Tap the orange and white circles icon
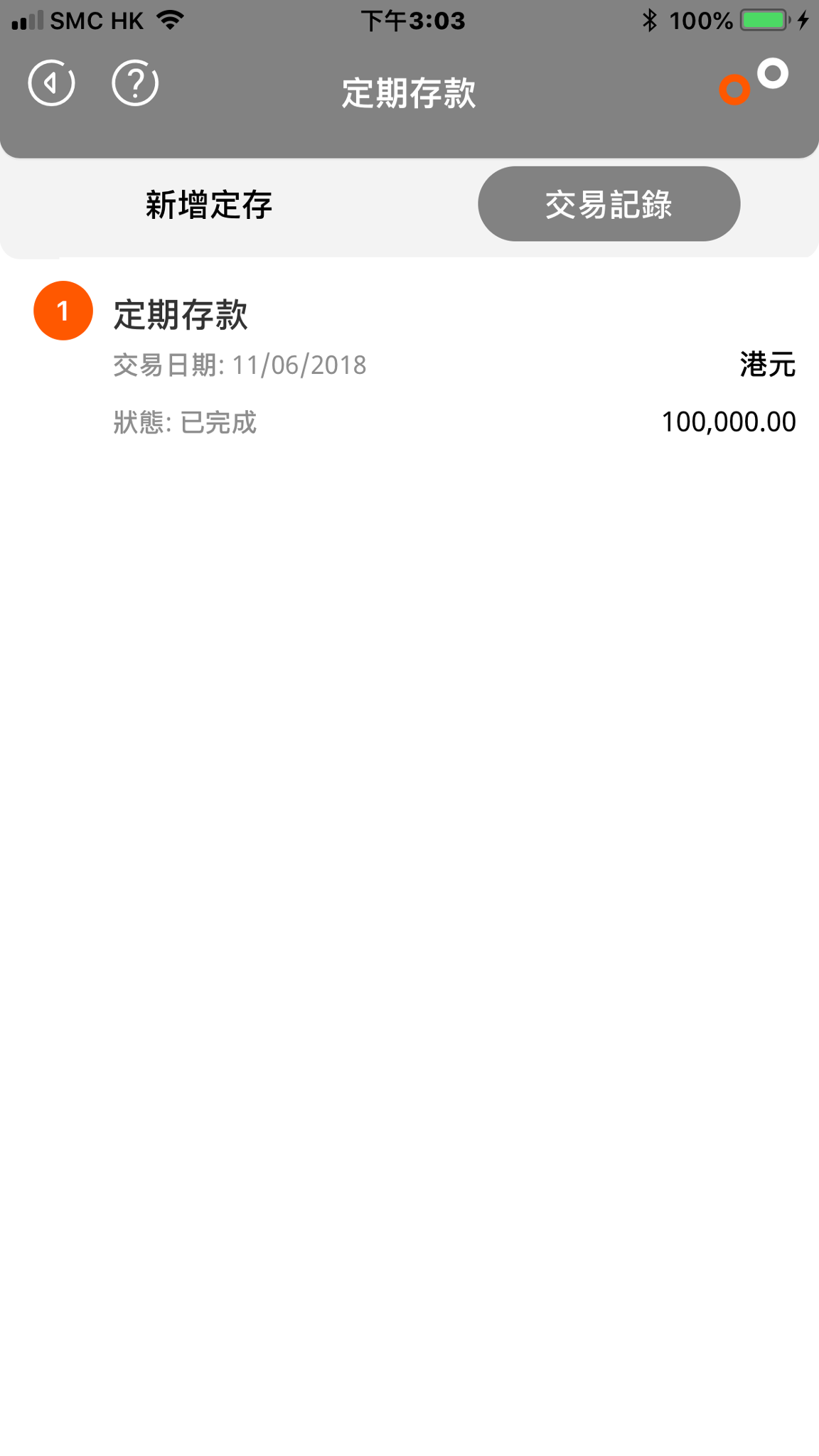This screenshot has height=1456, width=819. 754,82
